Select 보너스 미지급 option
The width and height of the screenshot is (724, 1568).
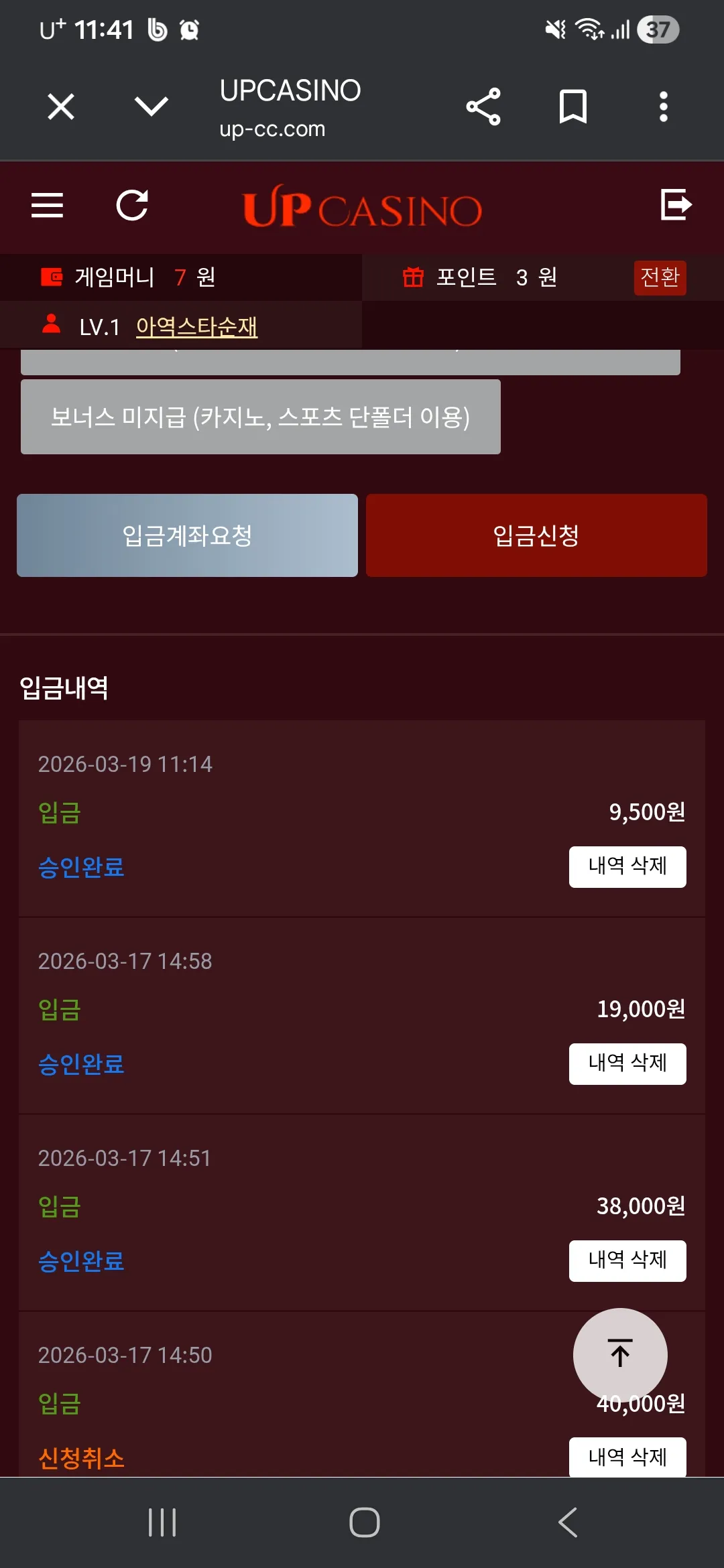pyautogui.click(x=261, y=417)
